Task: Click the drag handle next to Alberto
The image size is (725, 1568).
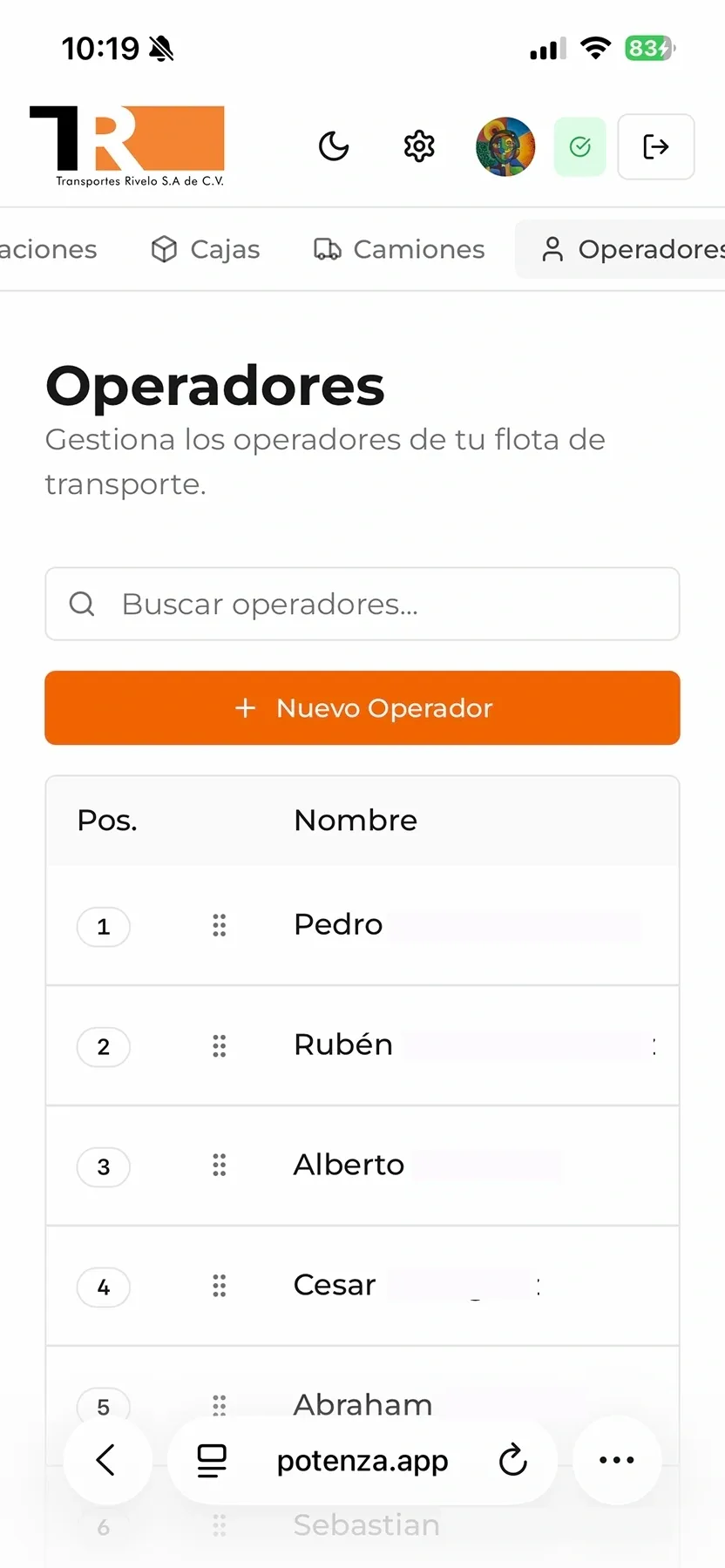Action: 220,1166
